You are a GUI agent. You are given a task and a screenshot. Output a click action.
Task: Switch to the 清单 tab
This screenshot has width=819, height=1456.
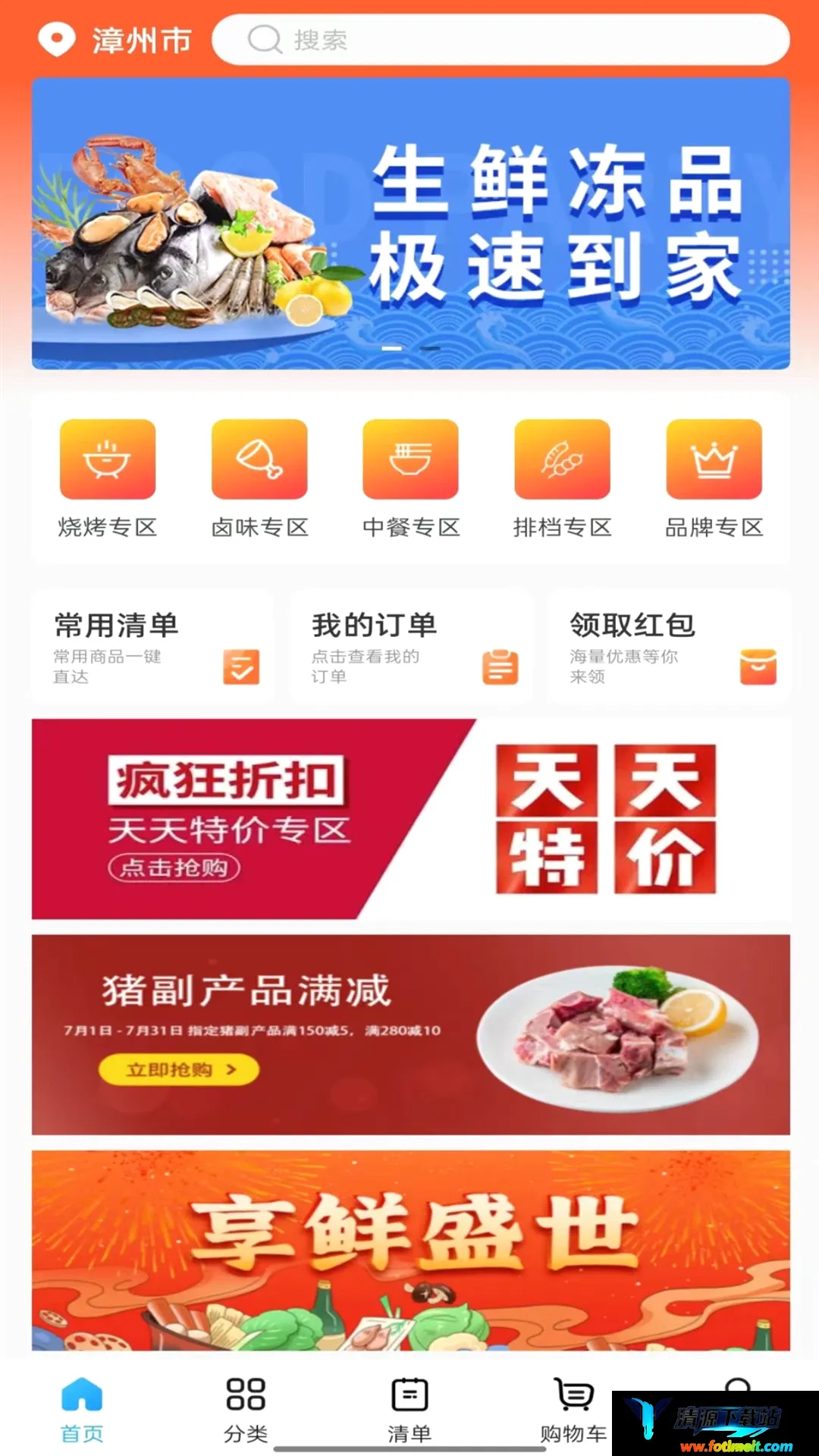point(409,1410)
